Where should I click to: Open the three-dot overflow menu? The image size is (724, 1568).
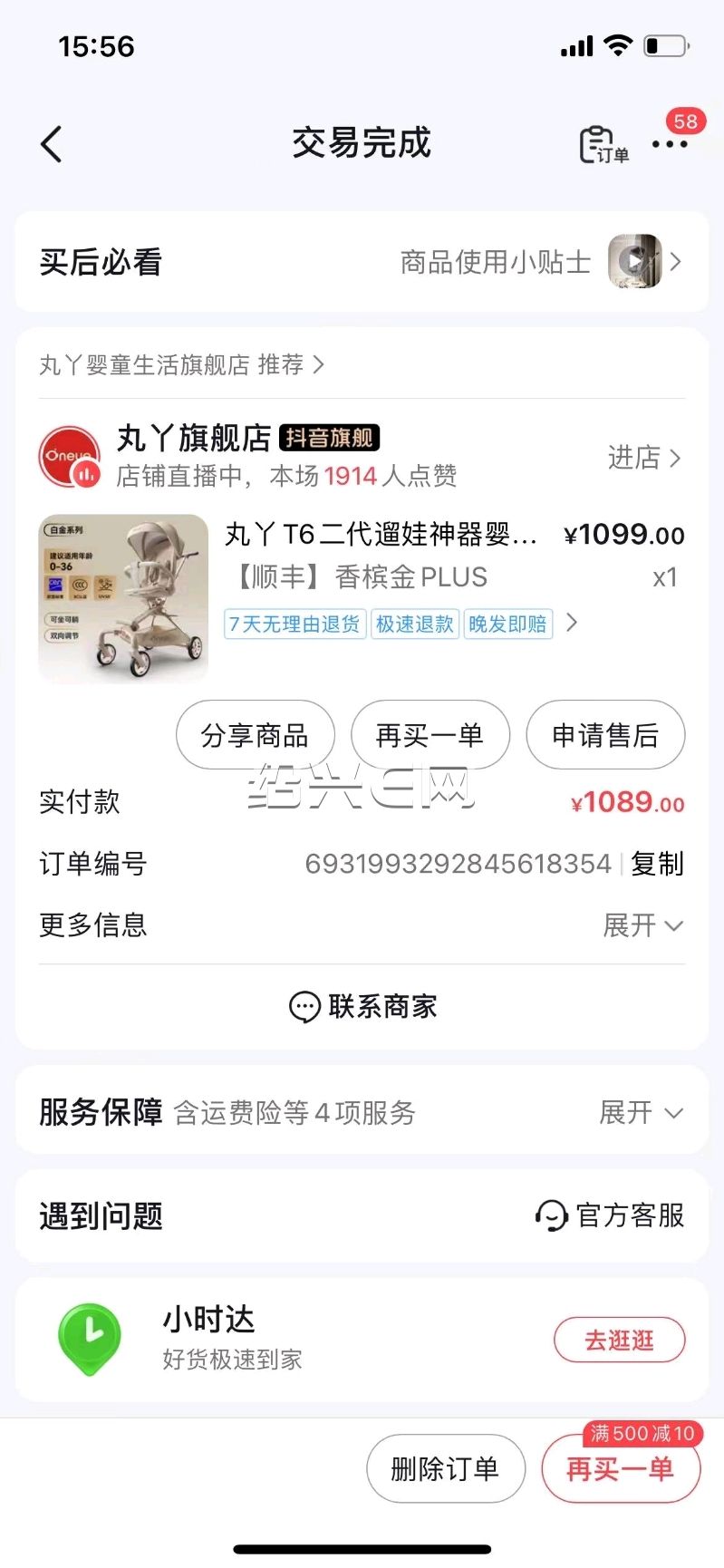(x=670, y=144)
